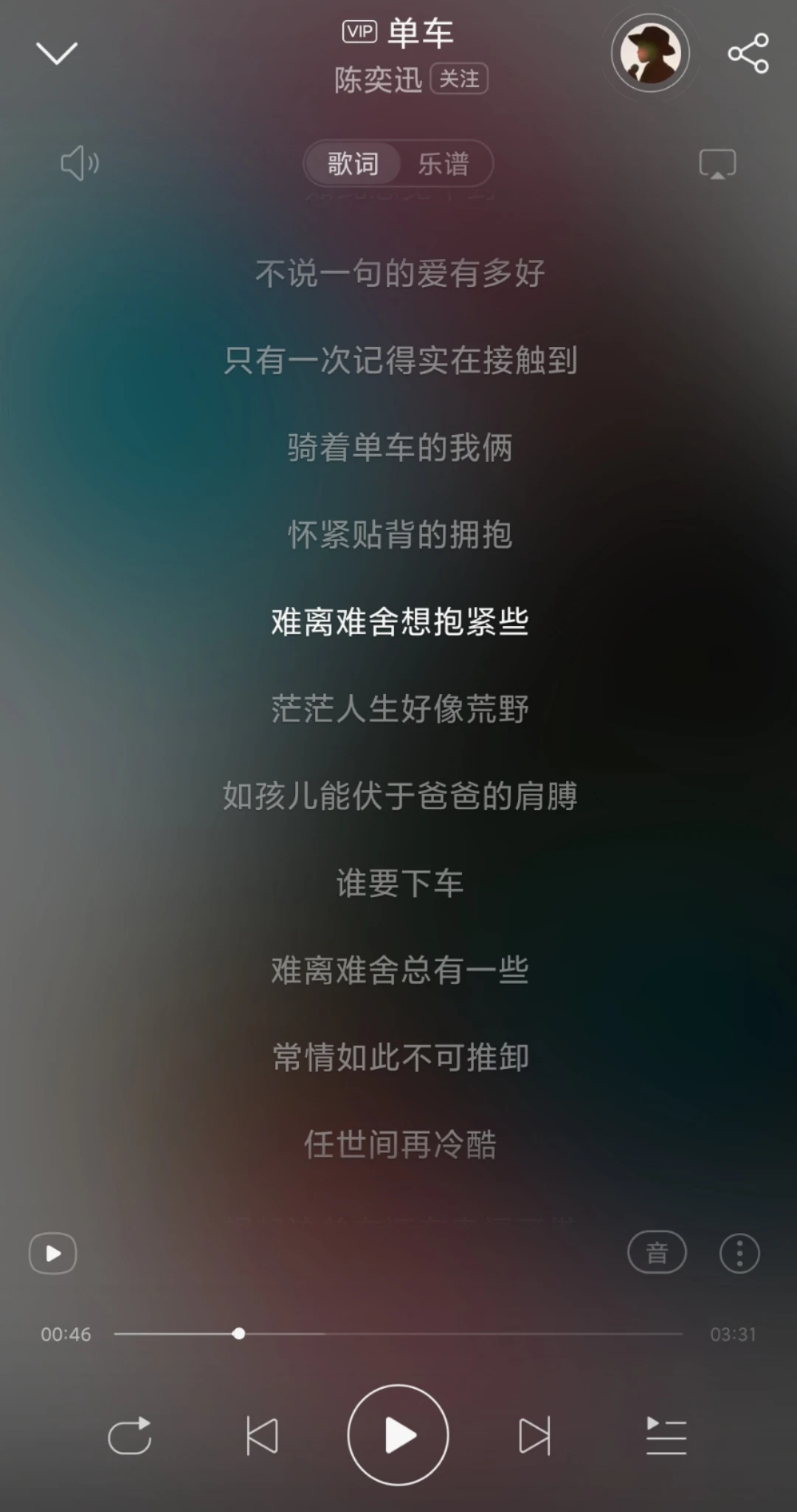Share the song 单车
The height and width of the screenshot is (1512, 797).
coord(748,53)
